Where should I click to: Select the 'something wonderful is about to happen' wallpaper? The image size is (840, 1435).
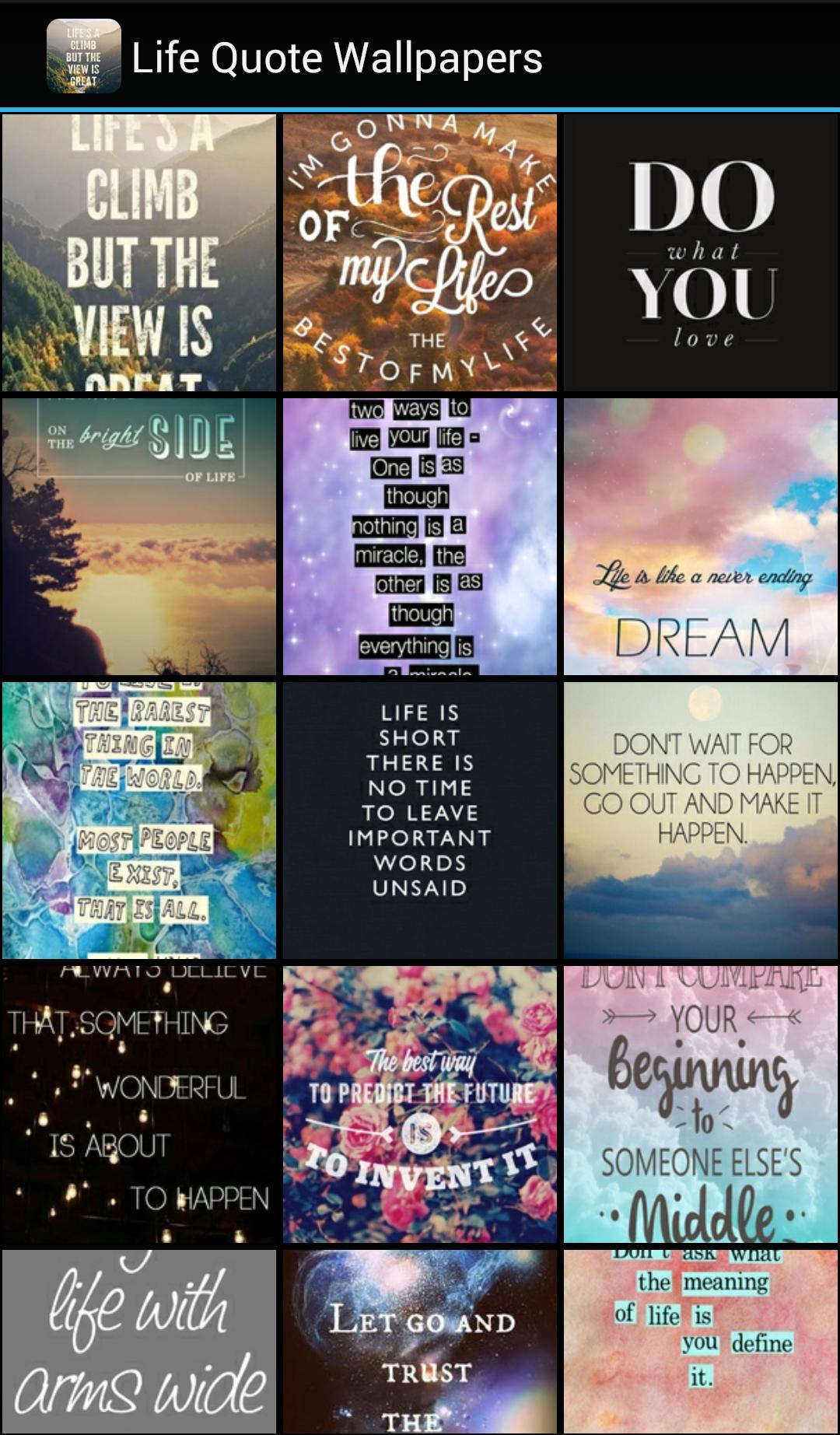[139, 1104]
